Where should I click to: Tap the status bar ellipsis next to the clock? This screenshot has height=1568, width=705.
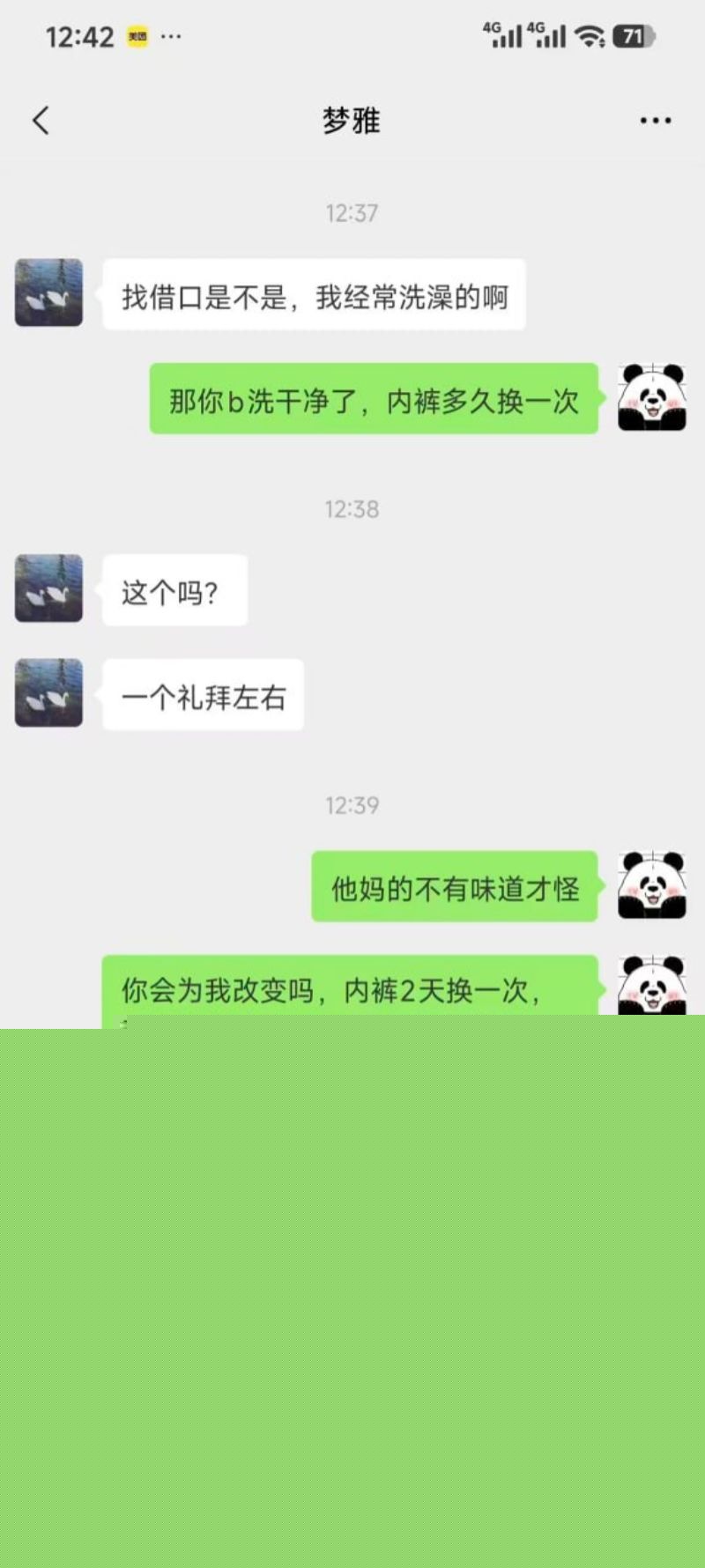tap(170, 37)
